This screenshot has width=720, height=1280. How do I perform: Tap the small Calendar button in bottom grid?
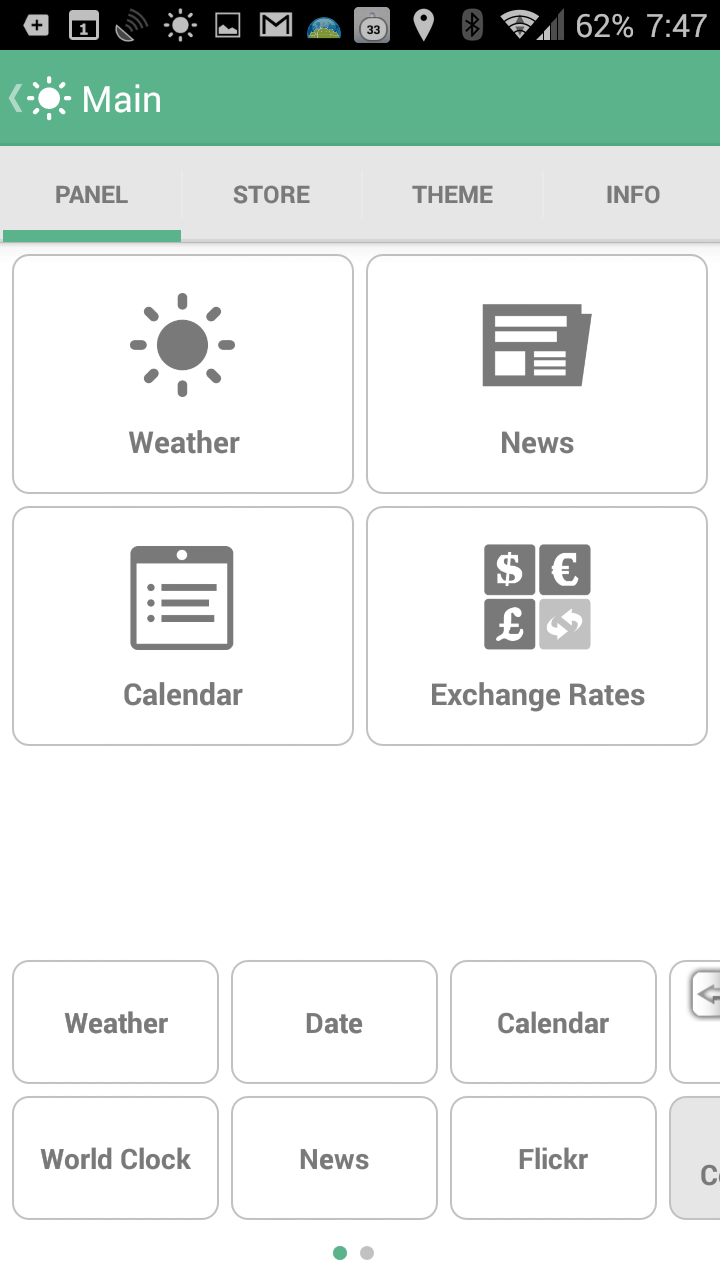[x=553, y=1022]
